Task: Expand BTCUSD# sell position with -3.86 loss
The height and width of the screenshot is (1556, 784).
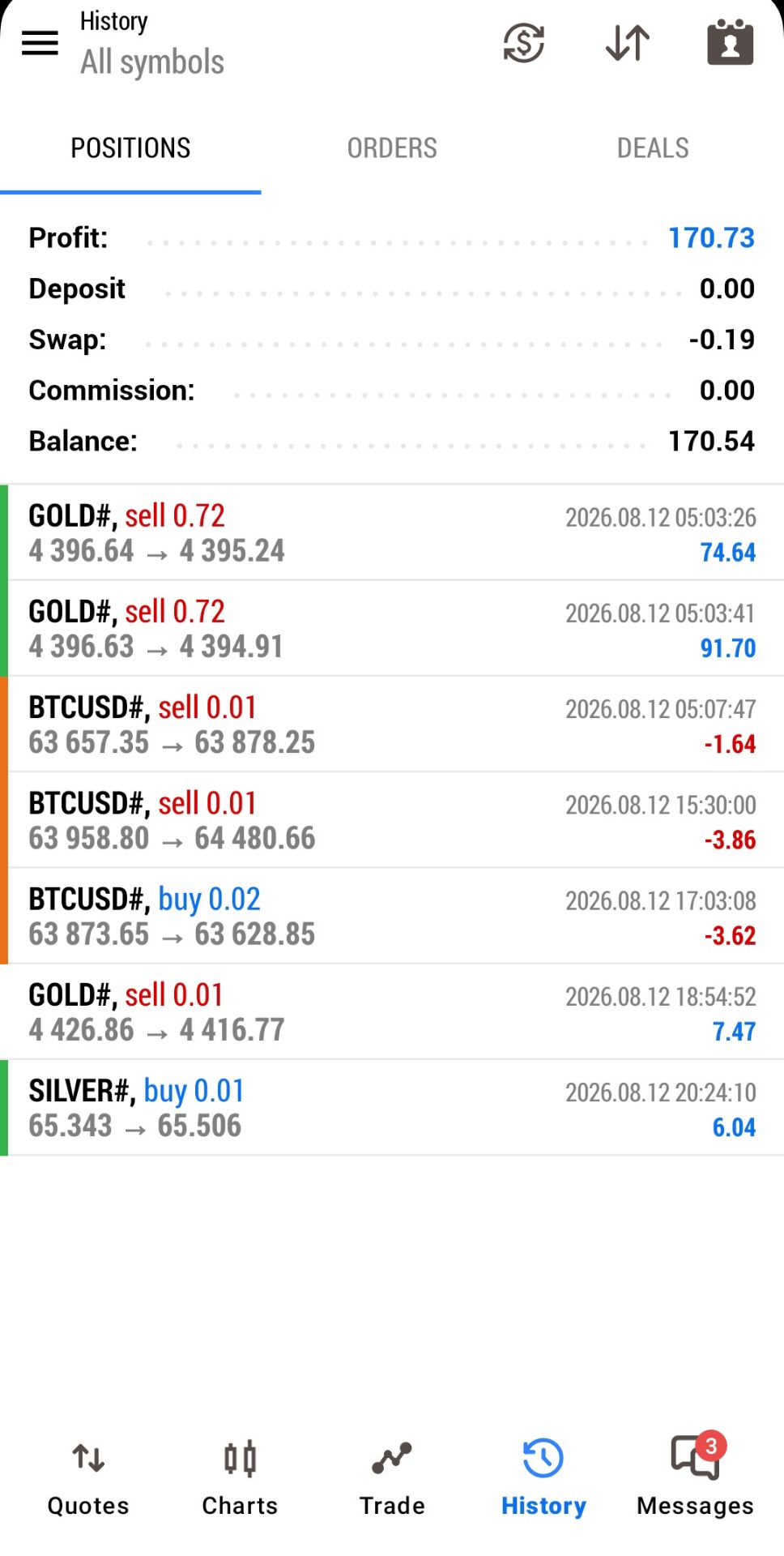Action: pyautogui.click(x=392, y=819)
